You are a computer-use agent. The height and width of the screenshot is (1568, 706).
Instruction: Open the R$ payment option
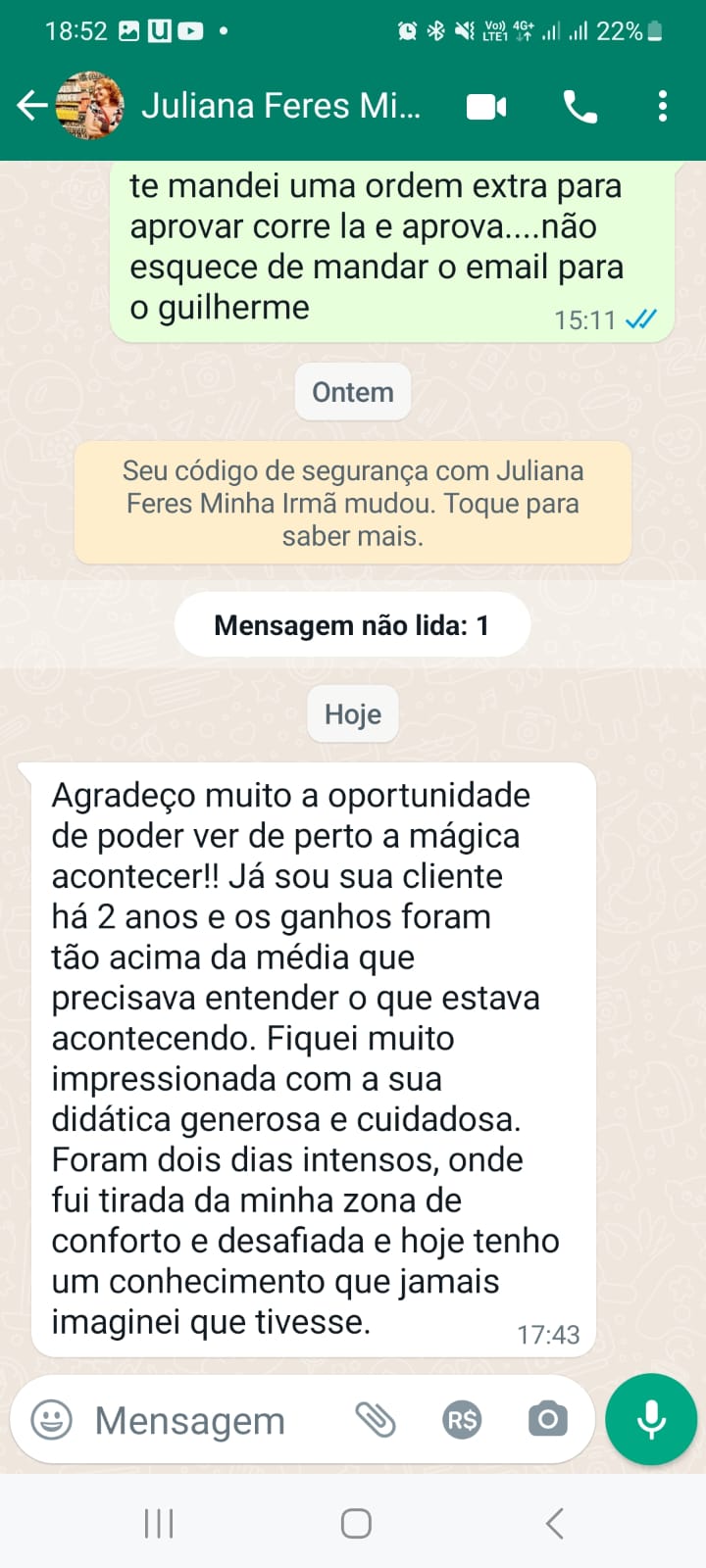point(462,1419)
